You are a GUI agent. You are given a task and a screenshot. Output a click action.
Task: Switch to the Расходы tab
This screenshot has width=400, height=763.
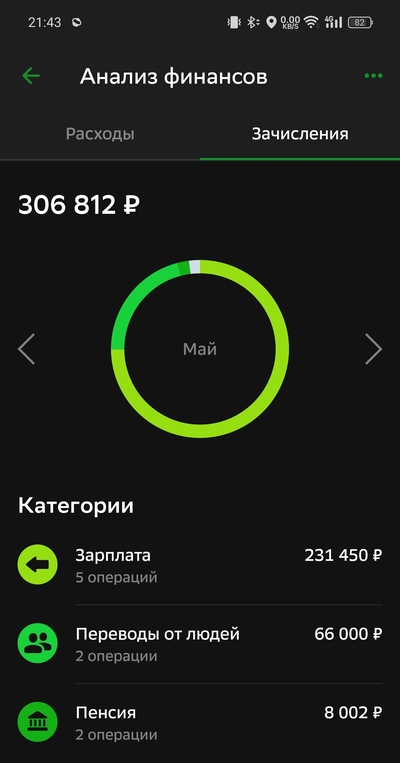tap(100, 134)
